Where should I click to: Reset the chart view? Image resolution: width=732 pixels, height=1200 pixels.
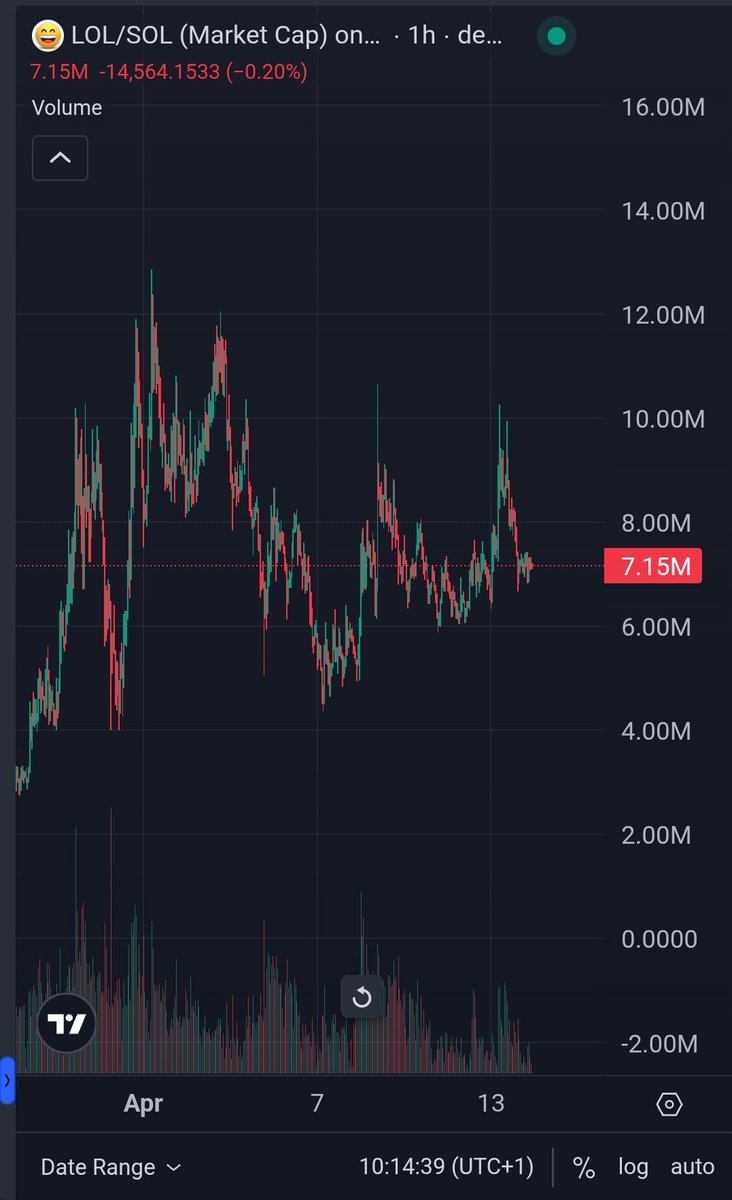pos(362,997)
